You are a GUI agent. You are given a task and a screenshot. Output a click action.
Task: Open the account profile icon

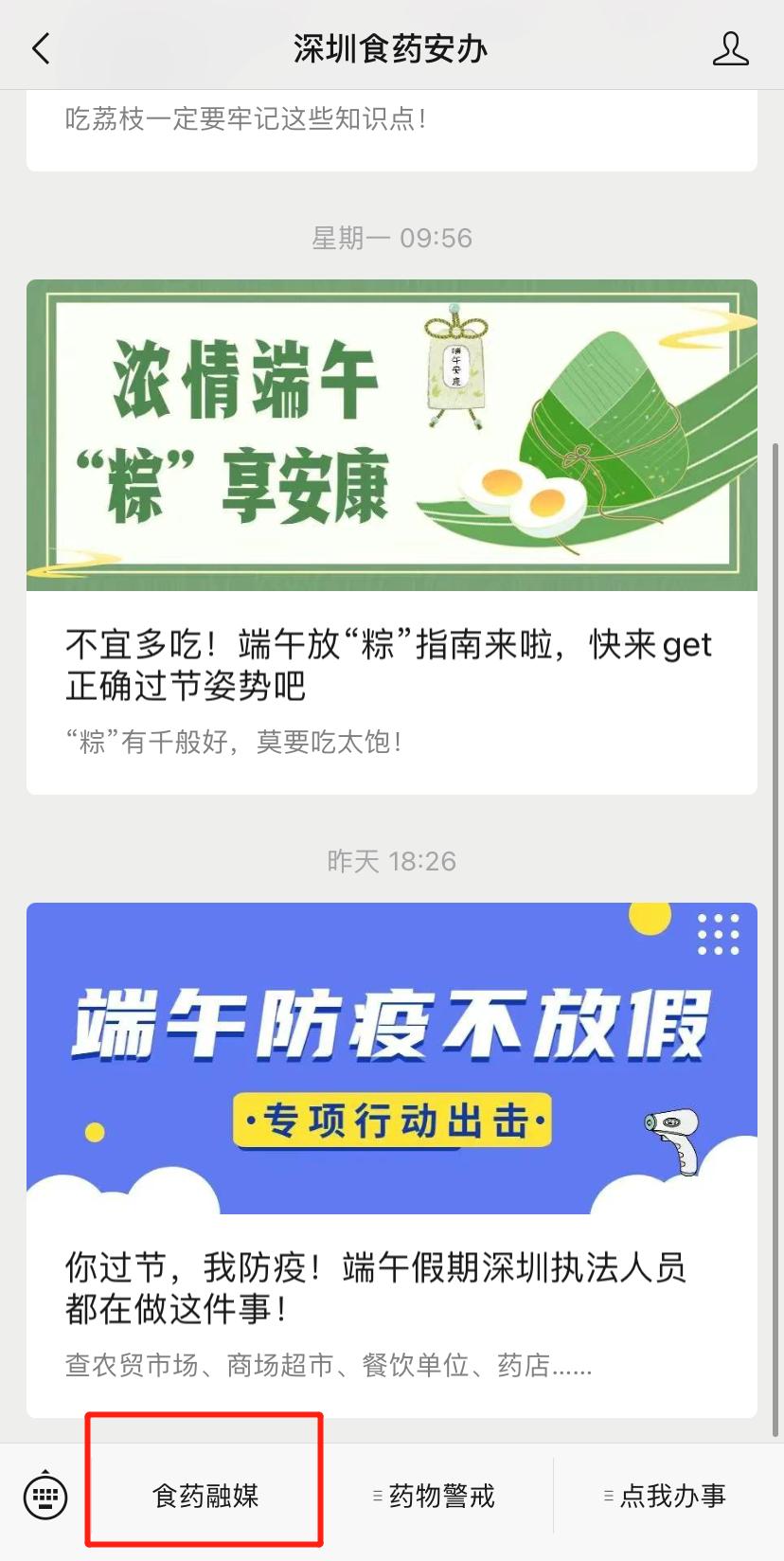tap(730, 48)
